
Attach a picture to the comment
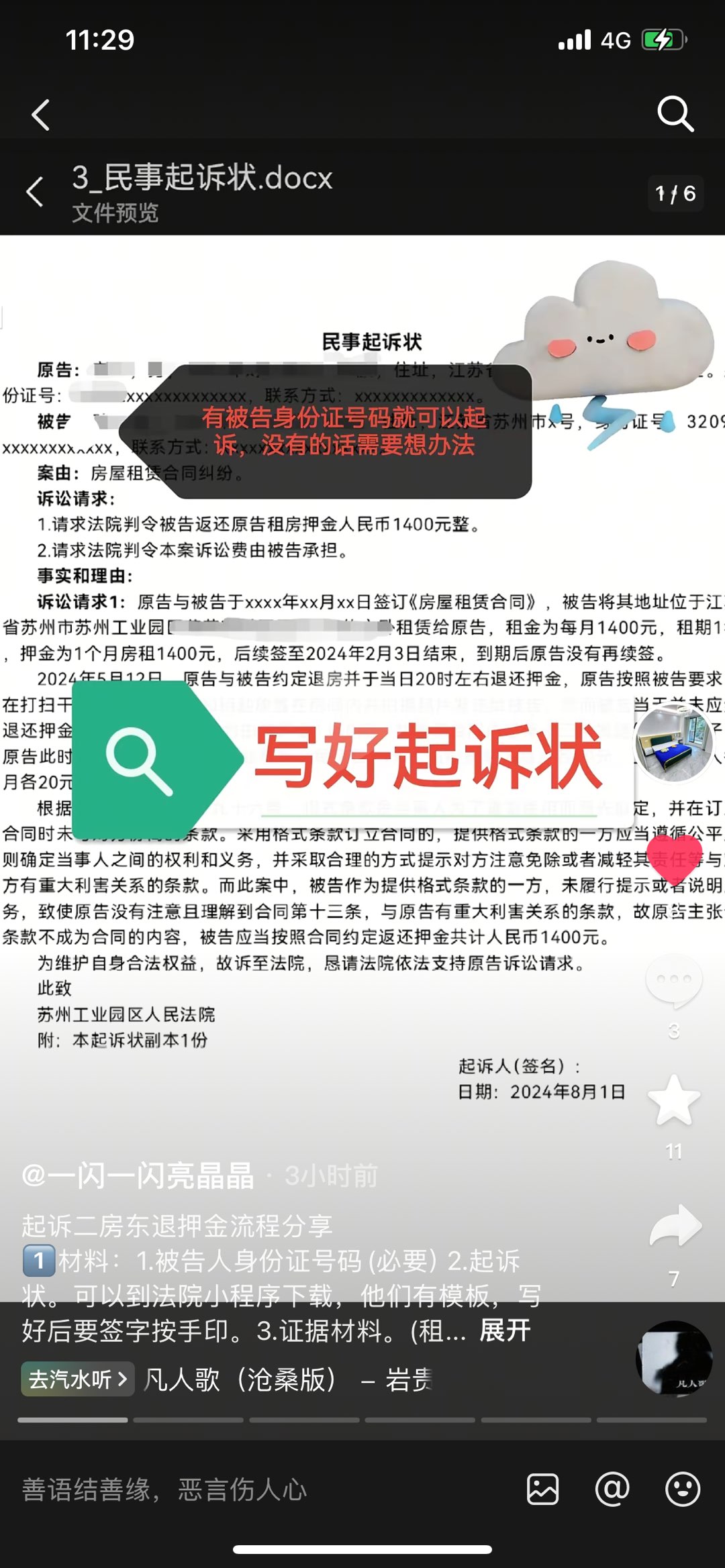click(542, 1489)
